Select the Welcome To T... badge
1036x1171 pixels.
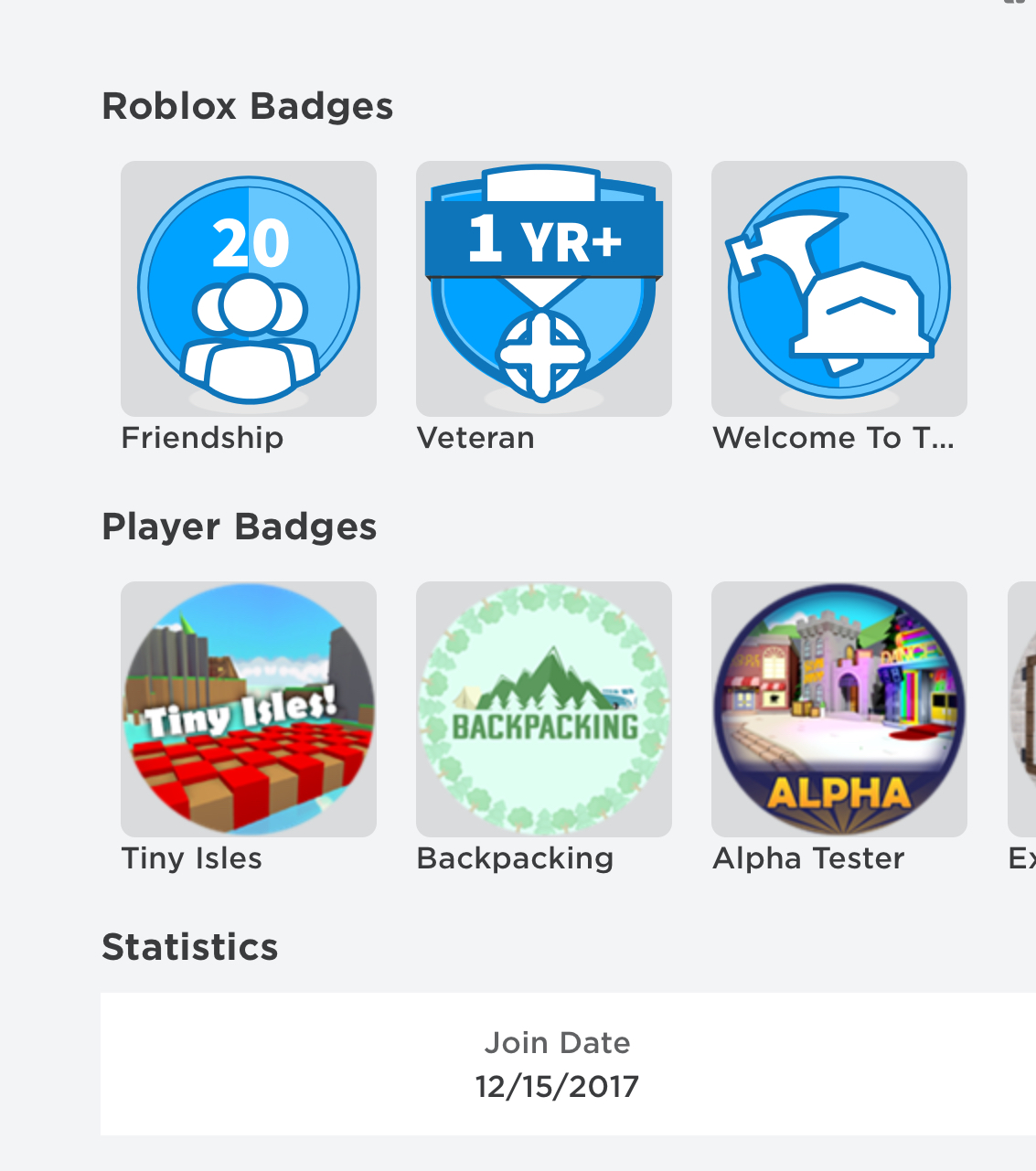(839, 289)
